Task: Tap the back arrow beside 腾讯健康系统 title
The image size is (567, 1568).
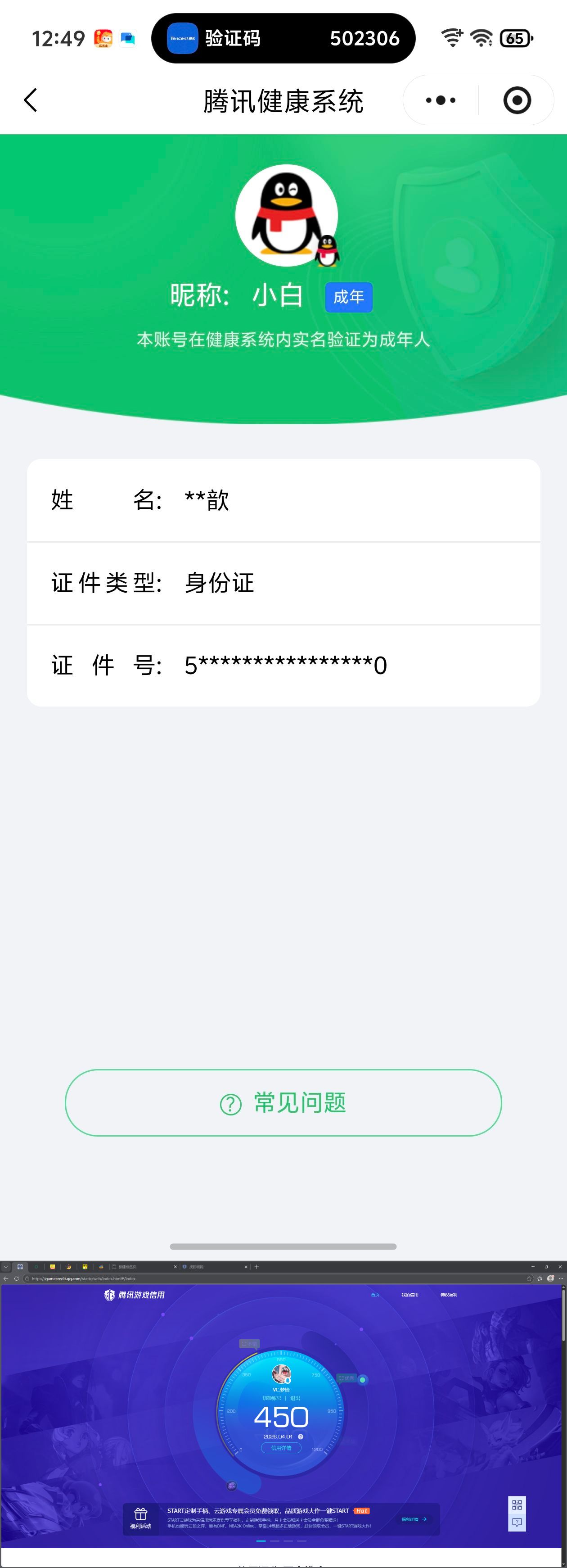Action: tap(31, 100)
